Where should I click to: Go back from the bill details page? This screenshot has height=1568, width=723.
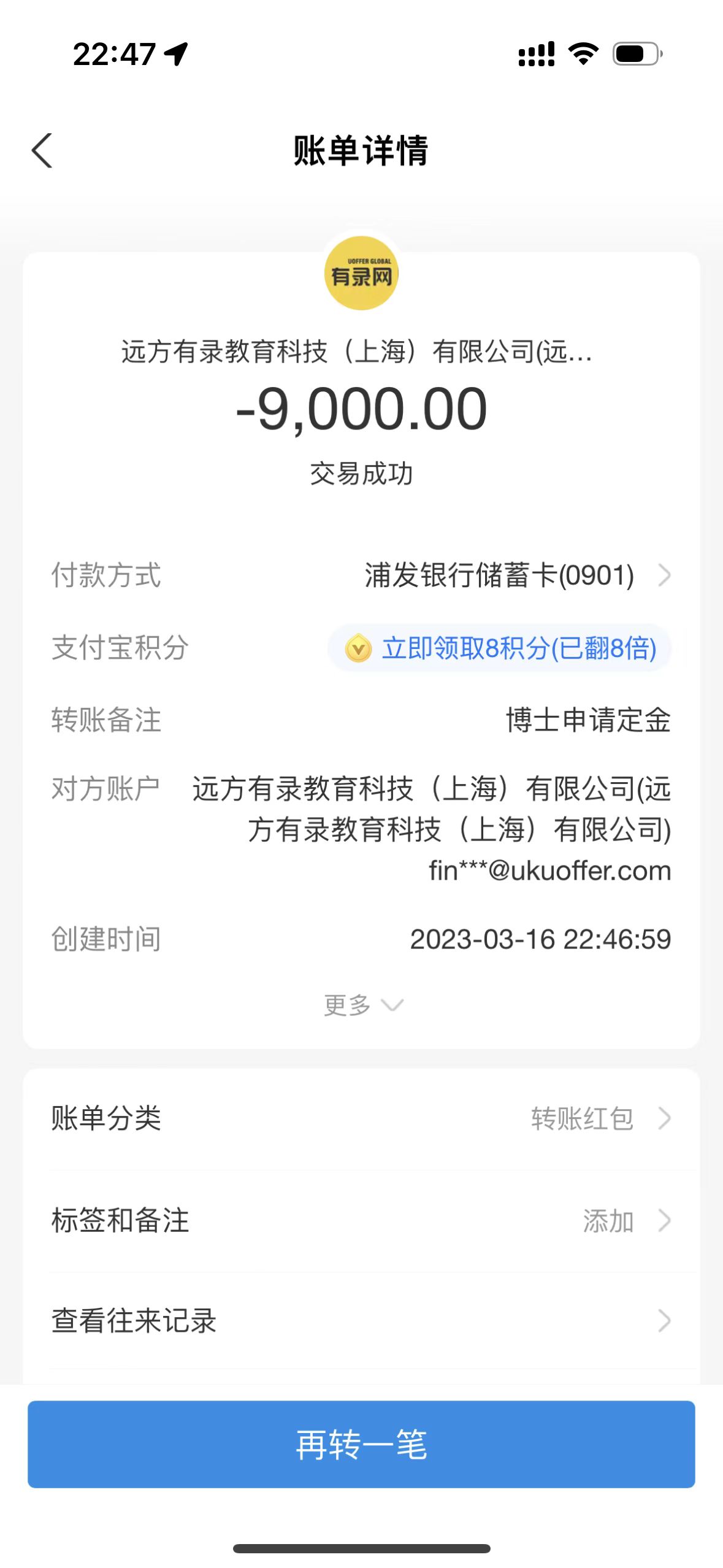pyautogui.click(x=42, y=150)
